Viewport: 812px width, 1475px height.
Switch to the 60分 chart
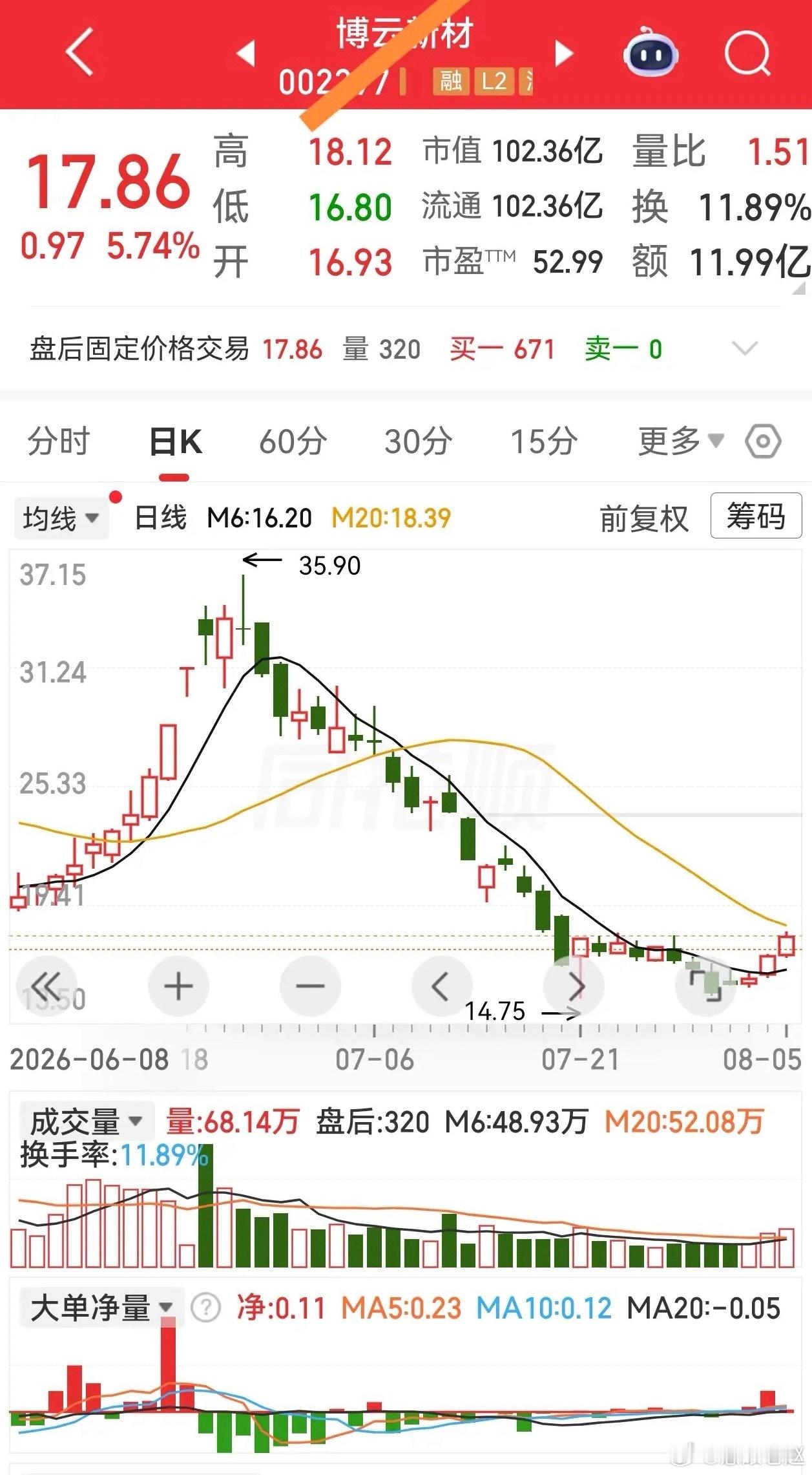[293, 442]
